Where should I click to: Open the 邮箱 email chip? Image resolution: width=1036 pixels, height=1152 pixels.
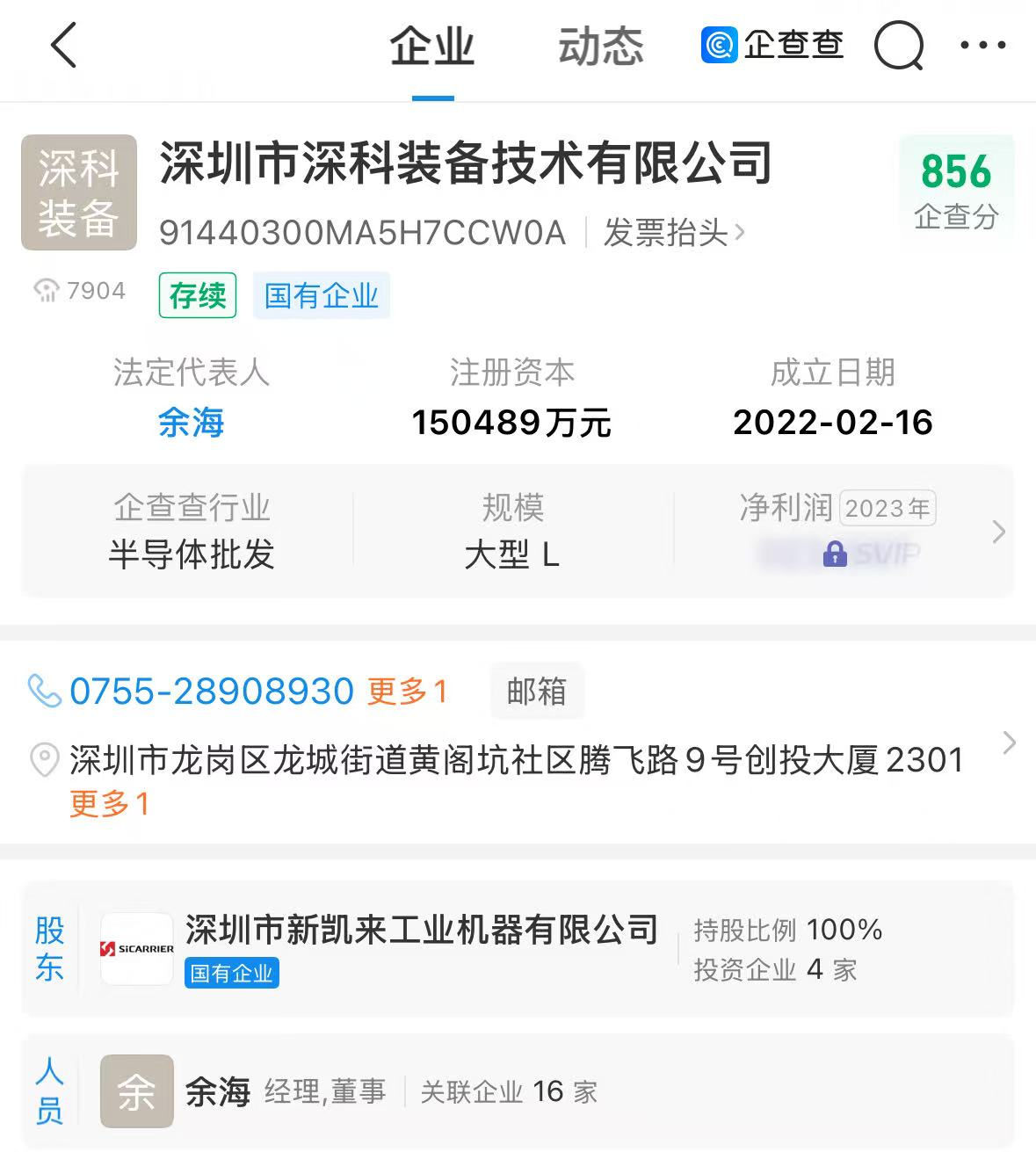536,692
